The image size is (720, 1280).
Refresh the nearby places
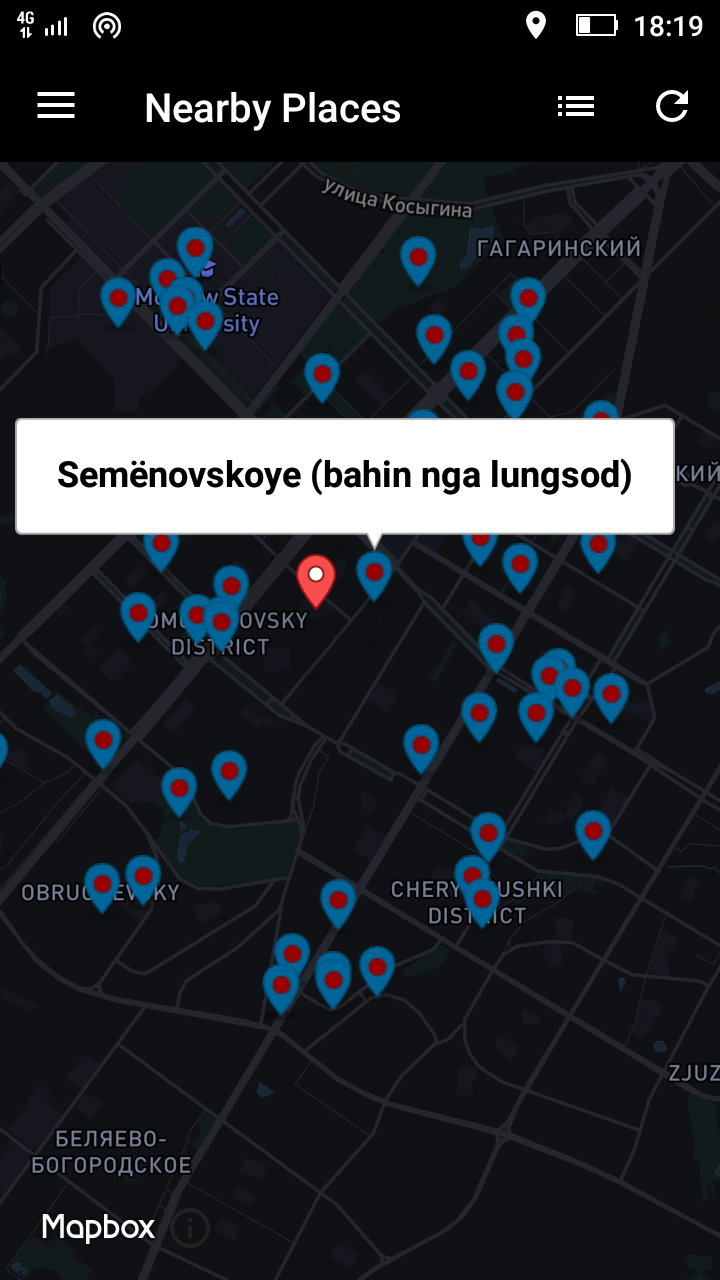[672, 107]
